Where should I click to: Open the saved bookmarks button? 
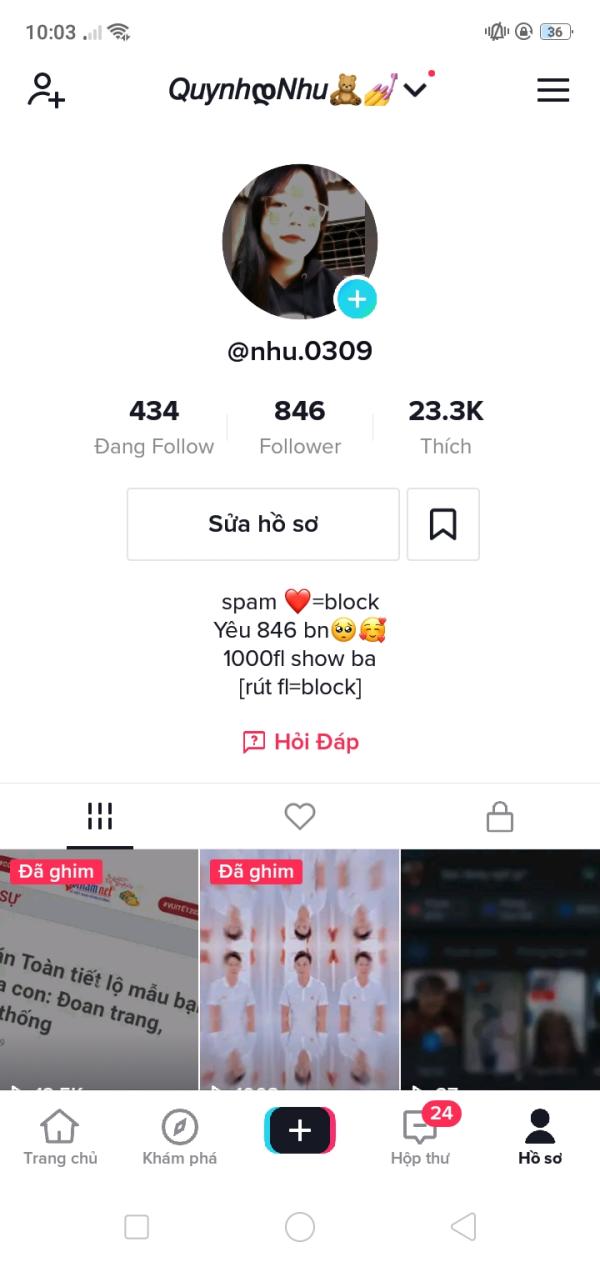tap(443, 524)
